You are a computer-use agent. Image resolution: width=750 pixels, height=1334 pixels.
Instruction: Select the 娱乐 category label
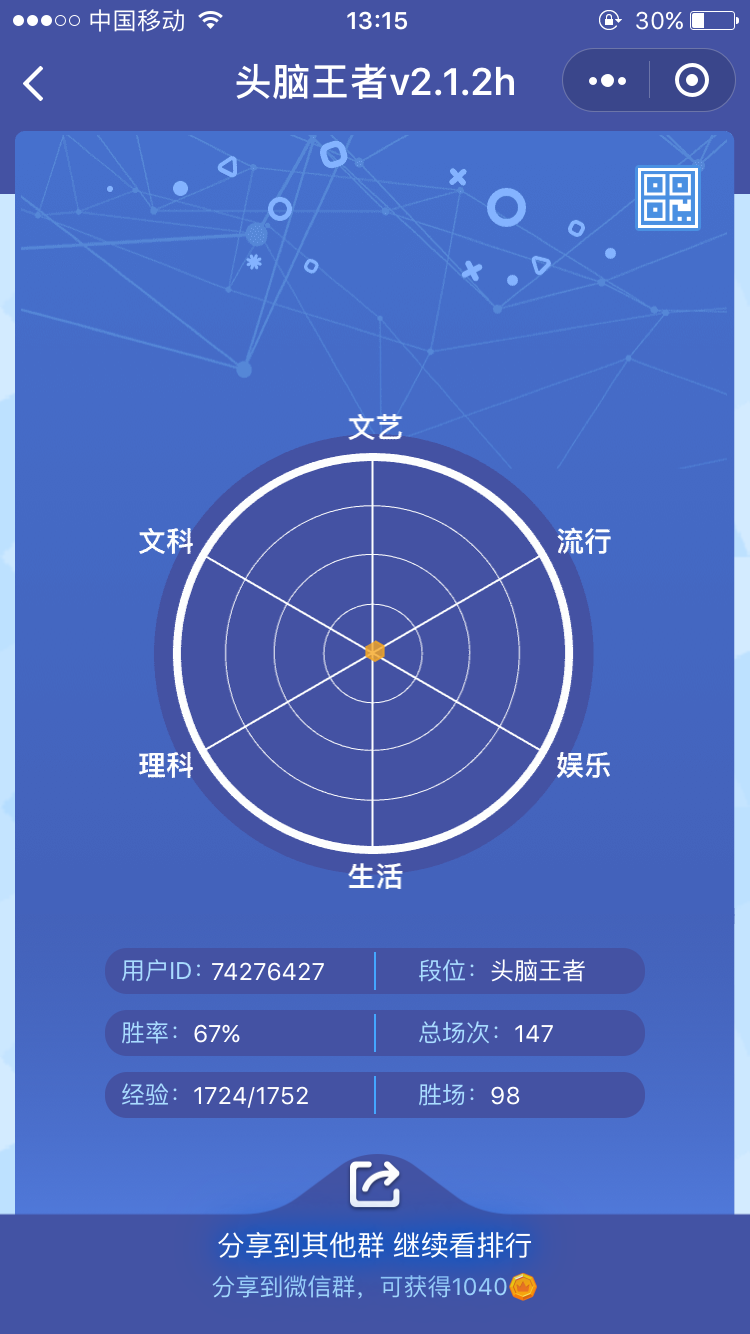pyautogui.click(x=585, y=766)
